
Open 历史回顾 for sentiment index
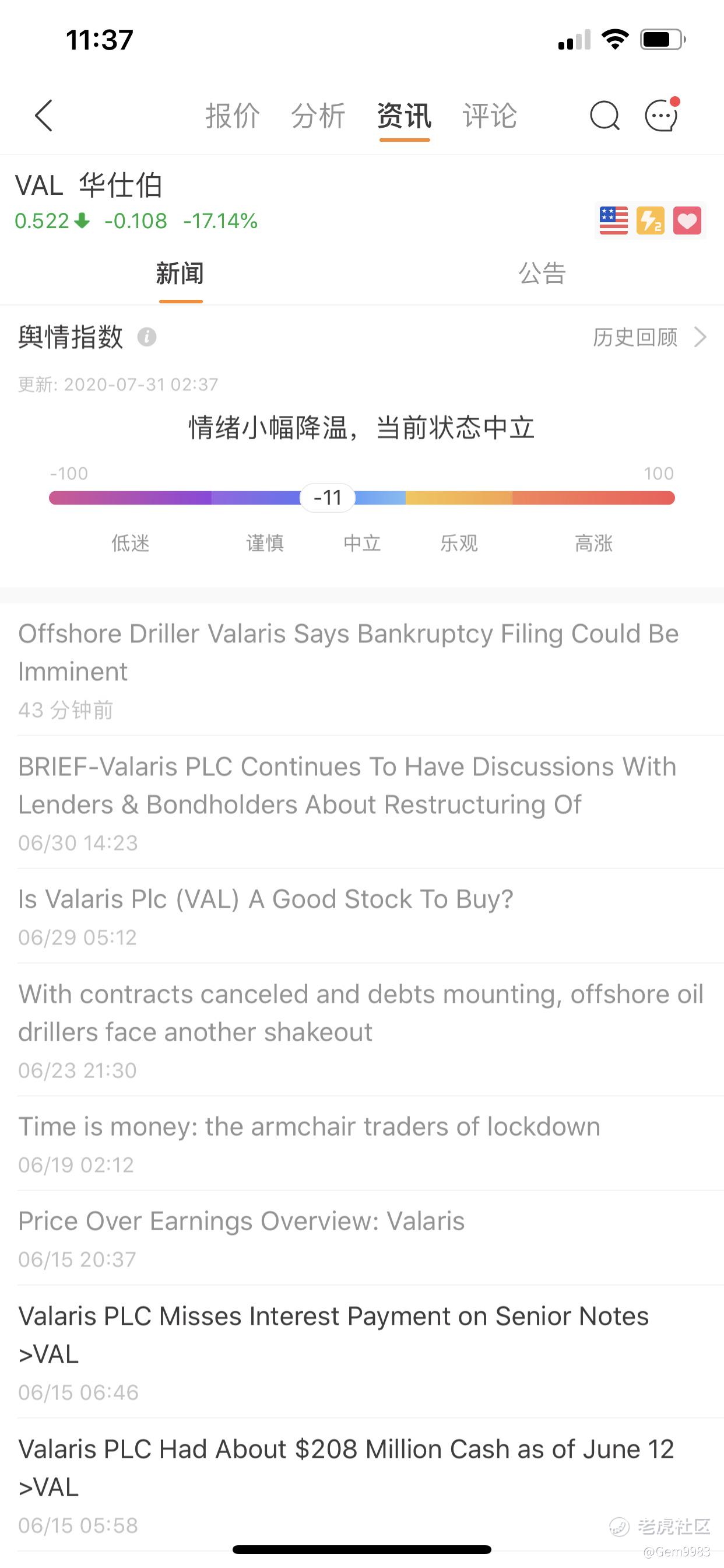(650, 337)
